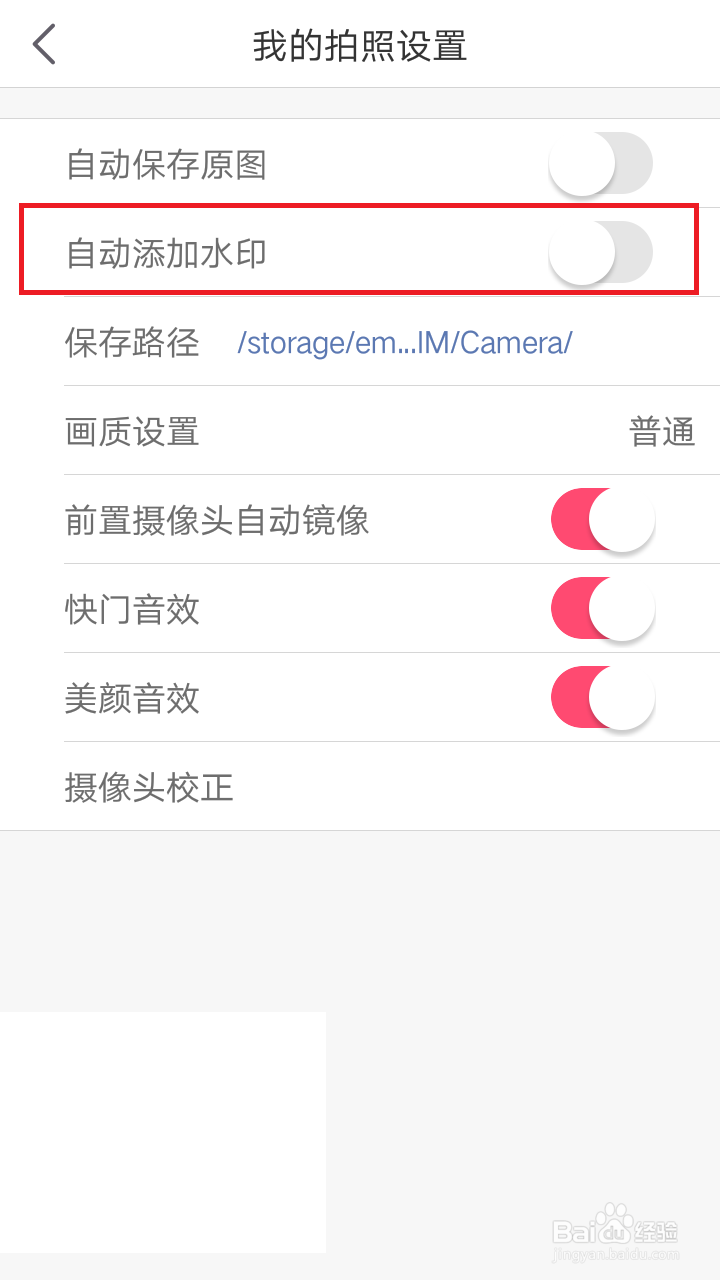Disable the 美颜音效 sound toggle
Image resolution: width=720 pixels, height=1280 pixels.
point(601,697)
